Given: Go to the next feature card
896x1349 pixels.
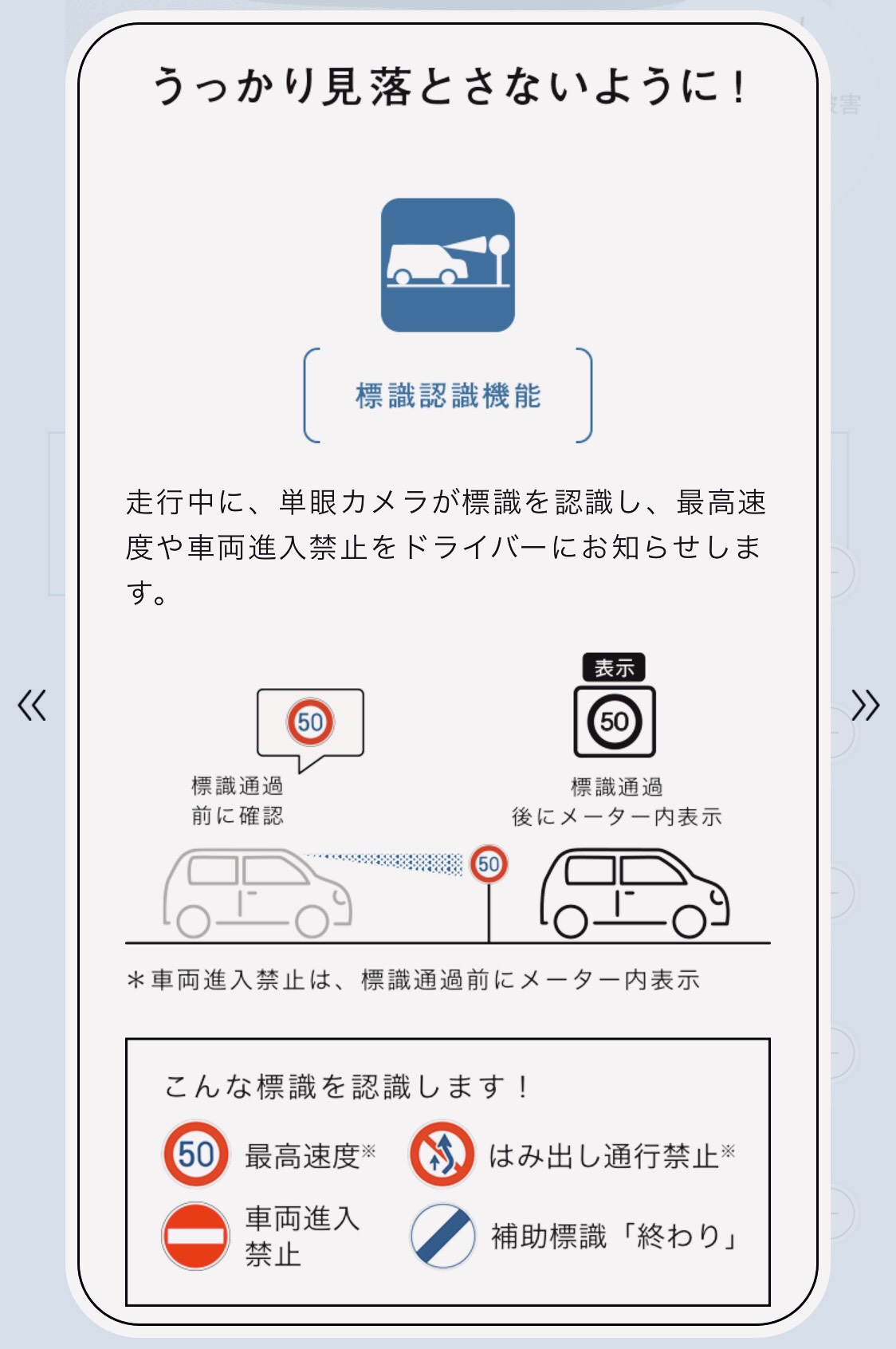Looking at the screenshot, I should click(x=865, y=705).
